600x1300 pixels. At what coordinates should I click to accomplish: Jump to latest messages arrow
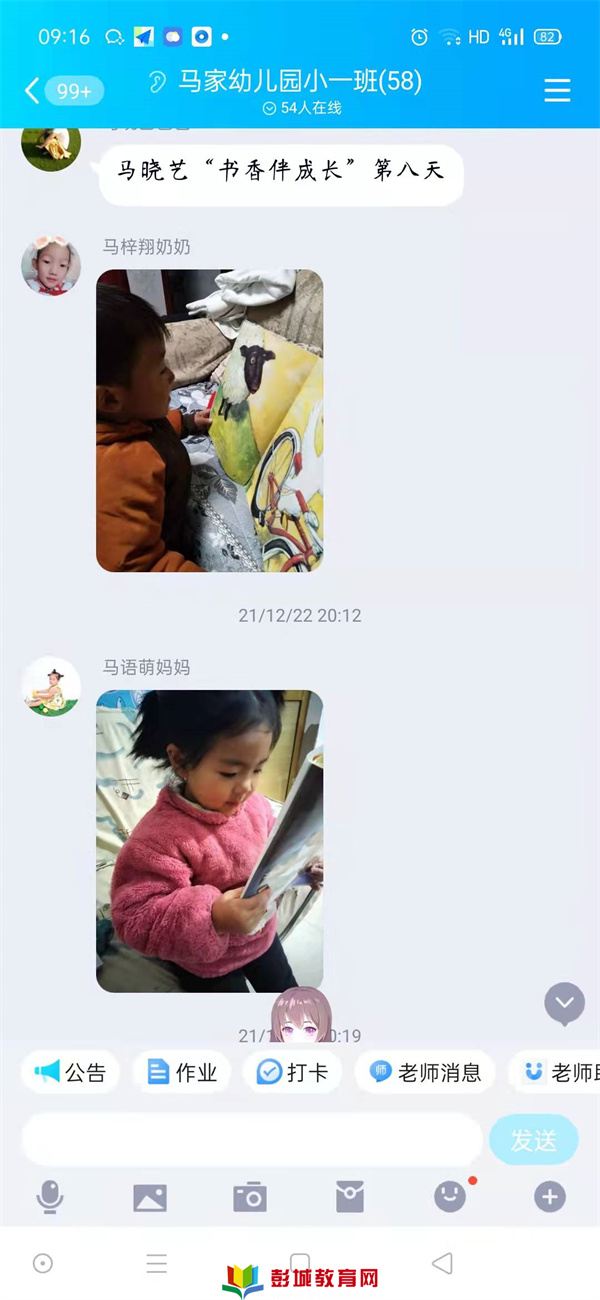564,1003
